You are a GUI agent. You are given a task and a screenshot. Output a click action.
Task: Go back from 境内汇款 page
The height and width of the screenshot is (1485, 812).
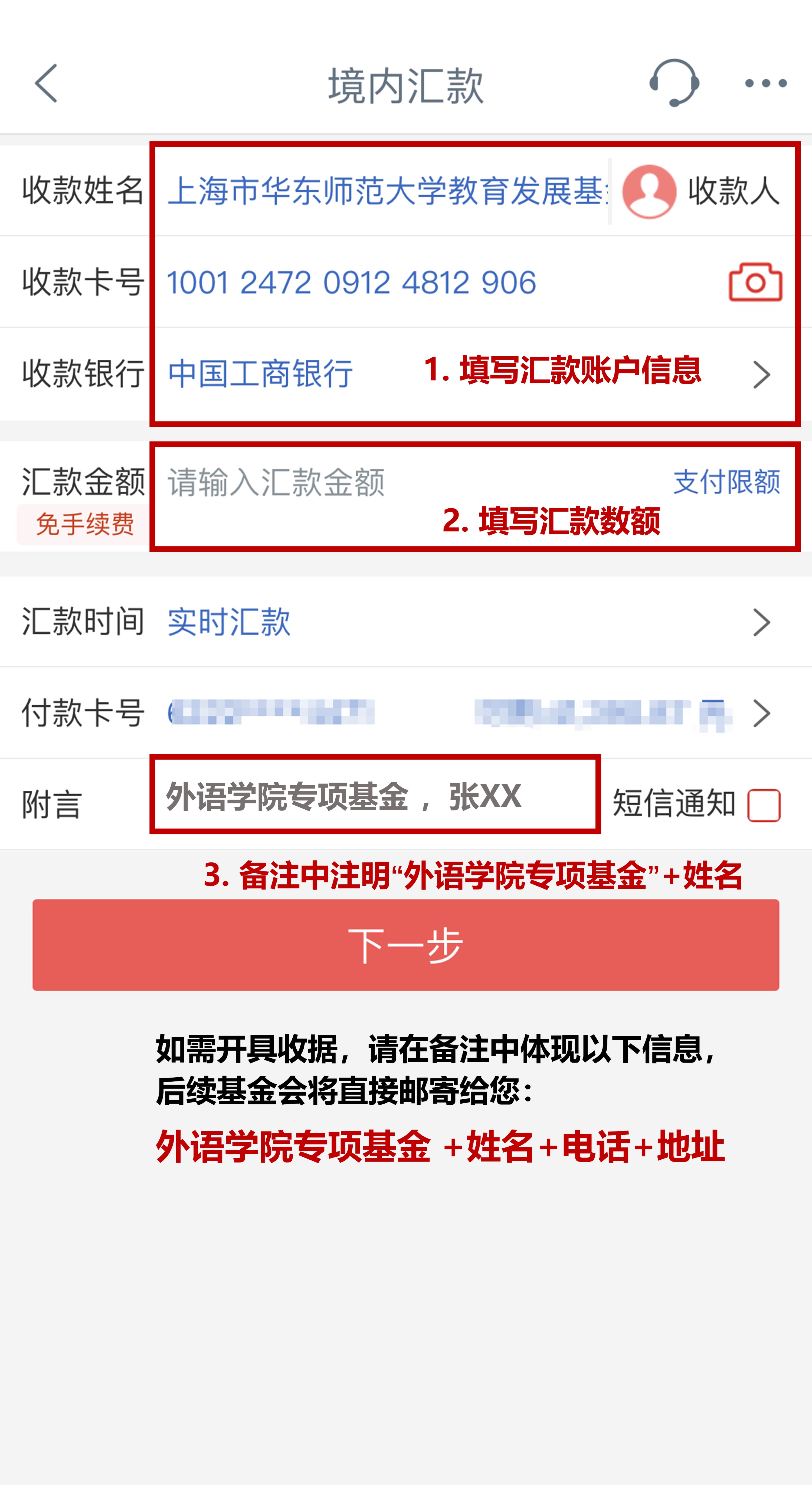[46, 83]
